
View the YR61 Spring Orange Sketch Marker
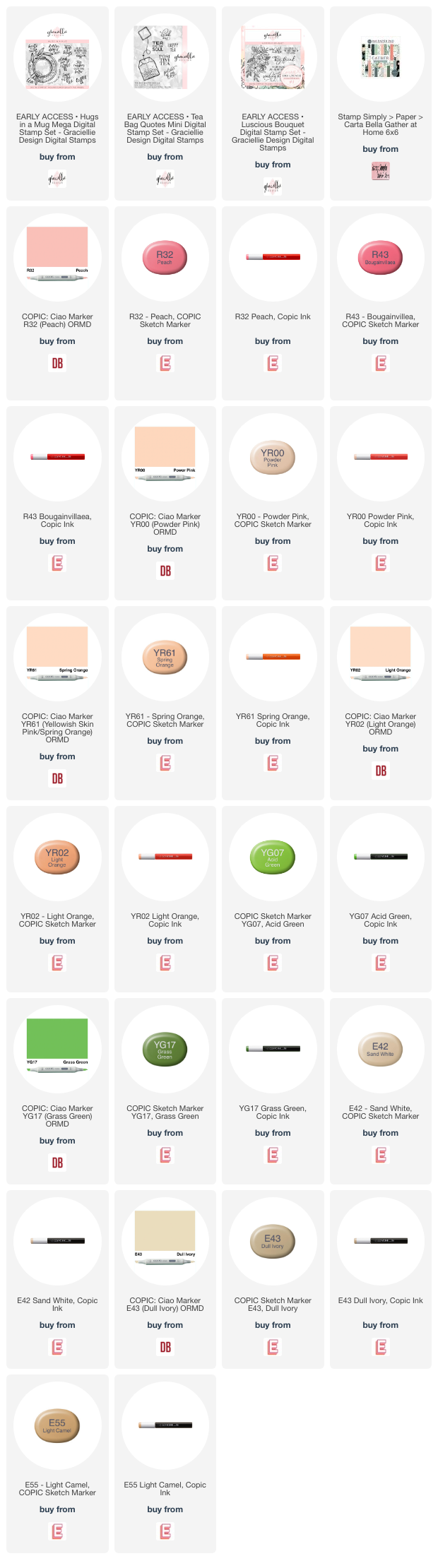pyautogui.click(x=165, y=658)
